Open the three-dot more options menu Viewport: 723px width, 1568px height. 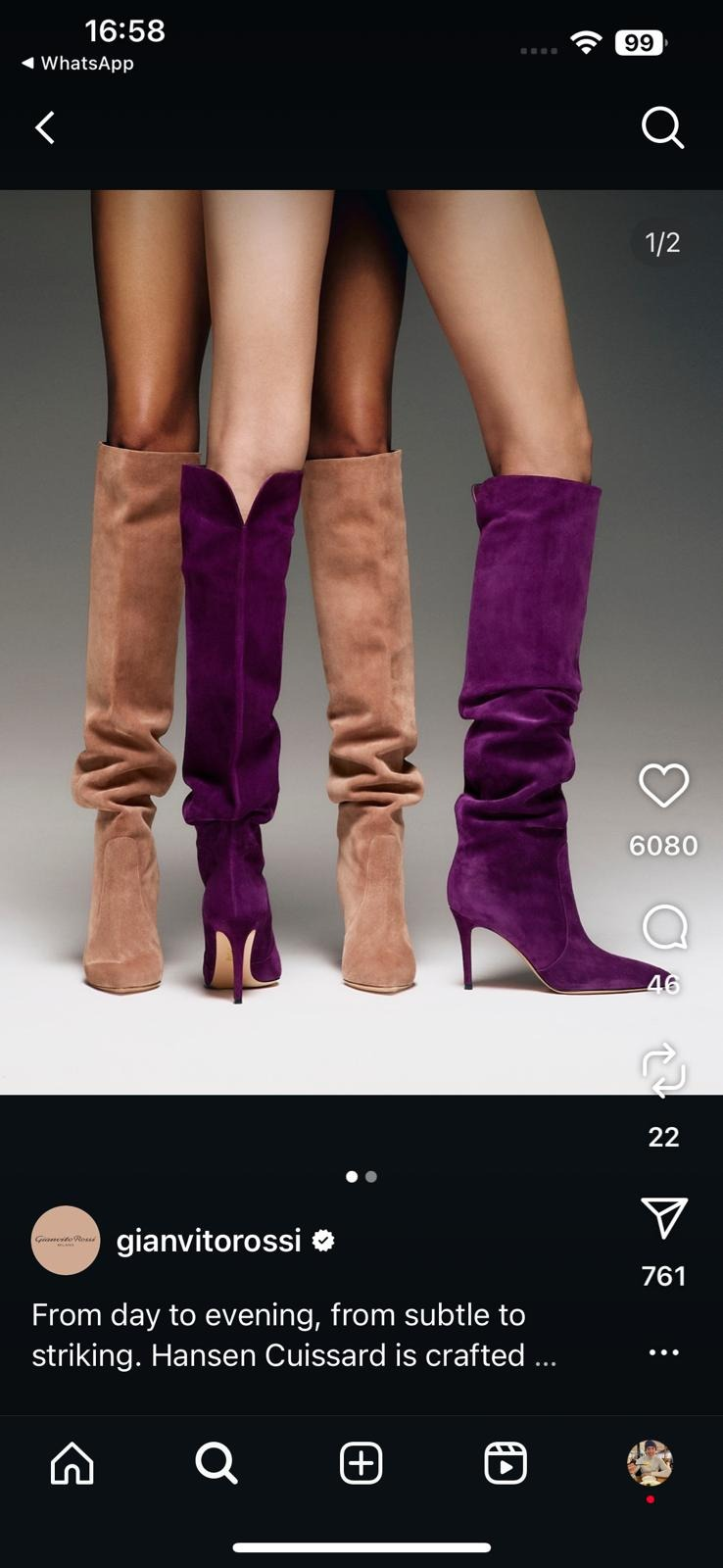[663, 1352]
